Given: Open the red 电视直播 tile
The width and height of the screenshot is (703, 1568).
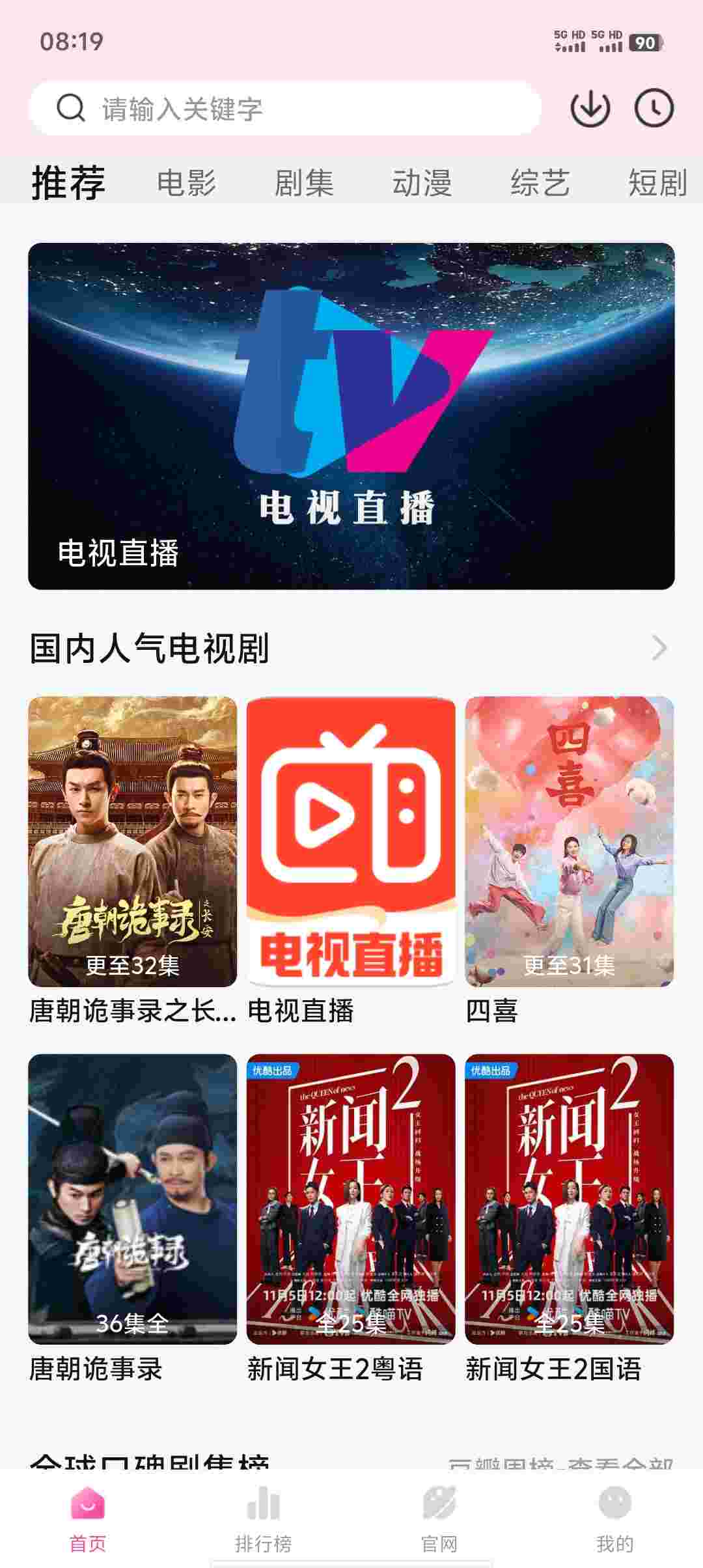Looking at the screenshot, I should coord(351,841).
